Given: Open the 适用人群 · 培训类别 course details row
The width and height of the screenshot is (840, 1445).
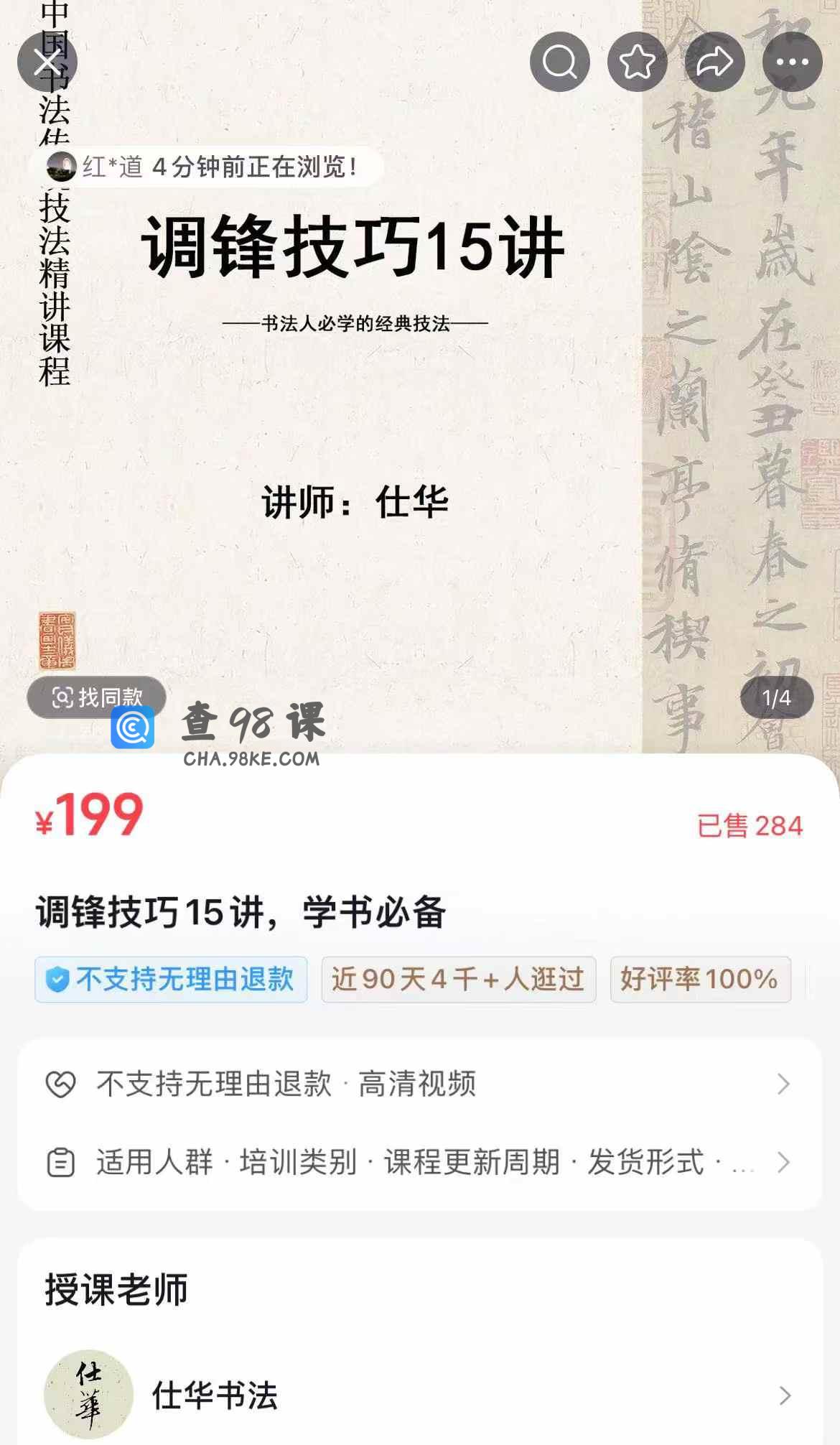Looking at the screenshot, I should click(420, 1162).
